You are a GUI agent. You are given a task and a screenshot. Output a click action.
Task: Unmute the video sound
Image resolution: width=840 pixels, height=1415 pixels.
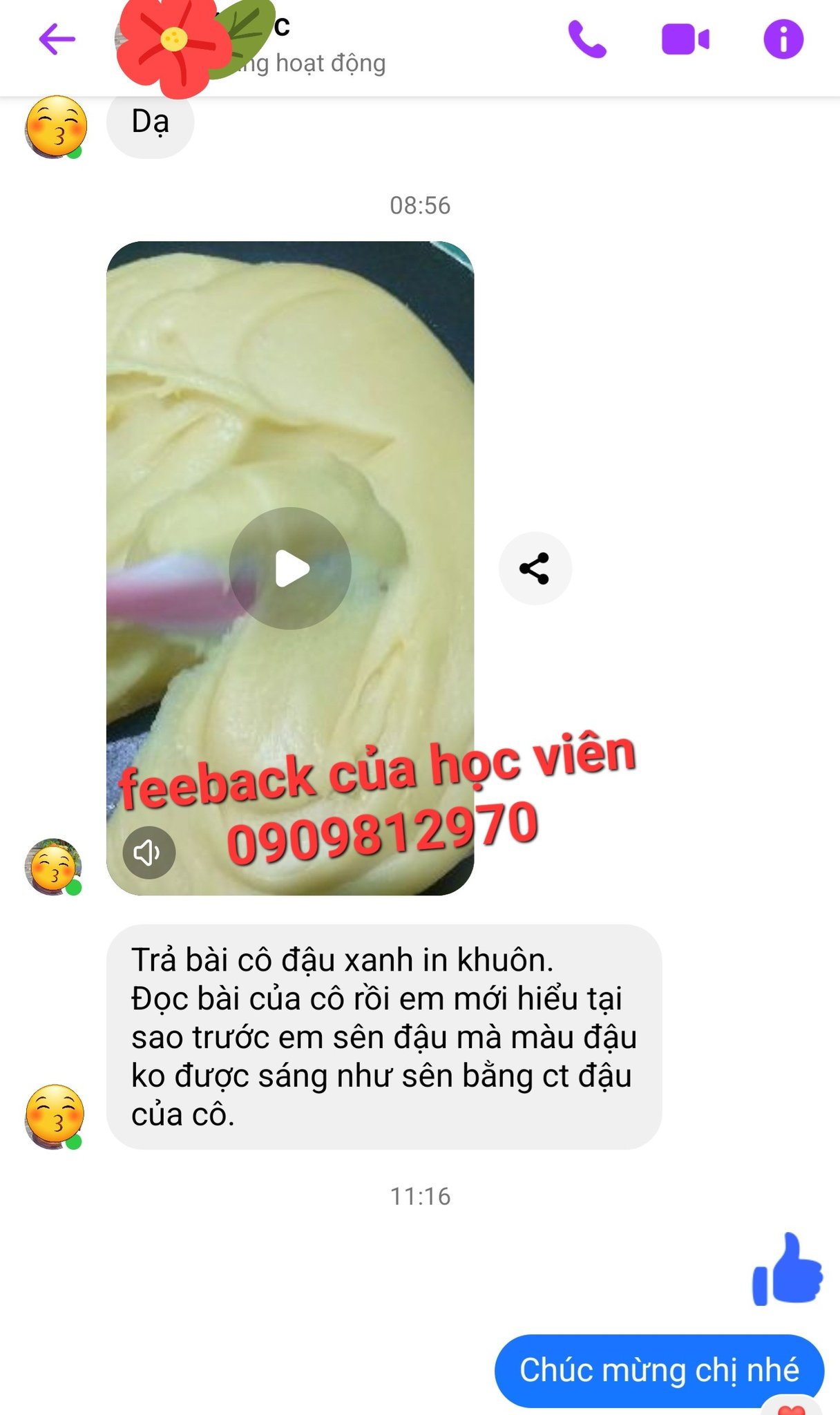pos(149,852)
